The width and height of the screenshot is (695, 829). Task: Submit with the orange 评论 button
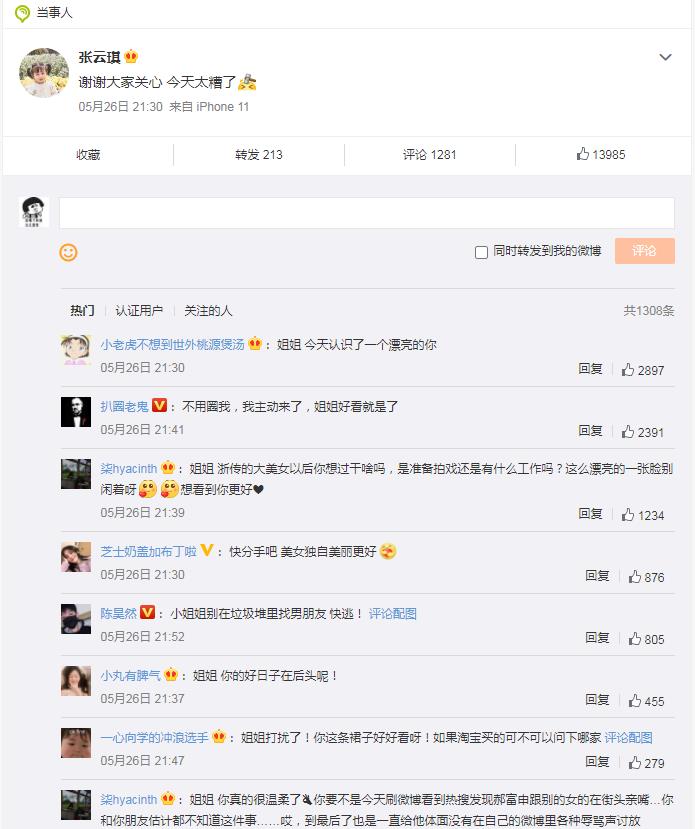click(x=644, y=251)
